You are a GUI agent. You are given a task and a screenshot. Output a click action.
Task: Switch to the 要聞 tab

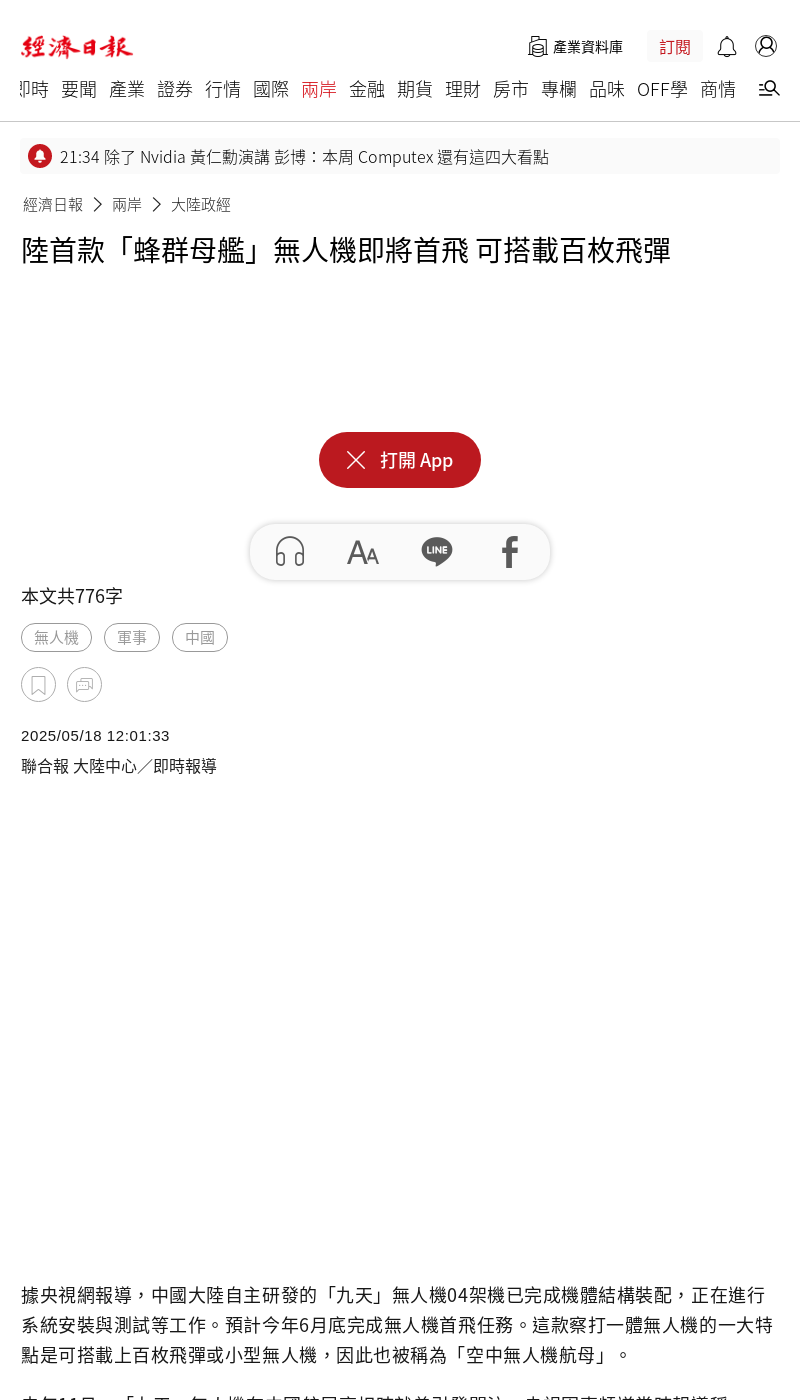[x=79, y=89]
